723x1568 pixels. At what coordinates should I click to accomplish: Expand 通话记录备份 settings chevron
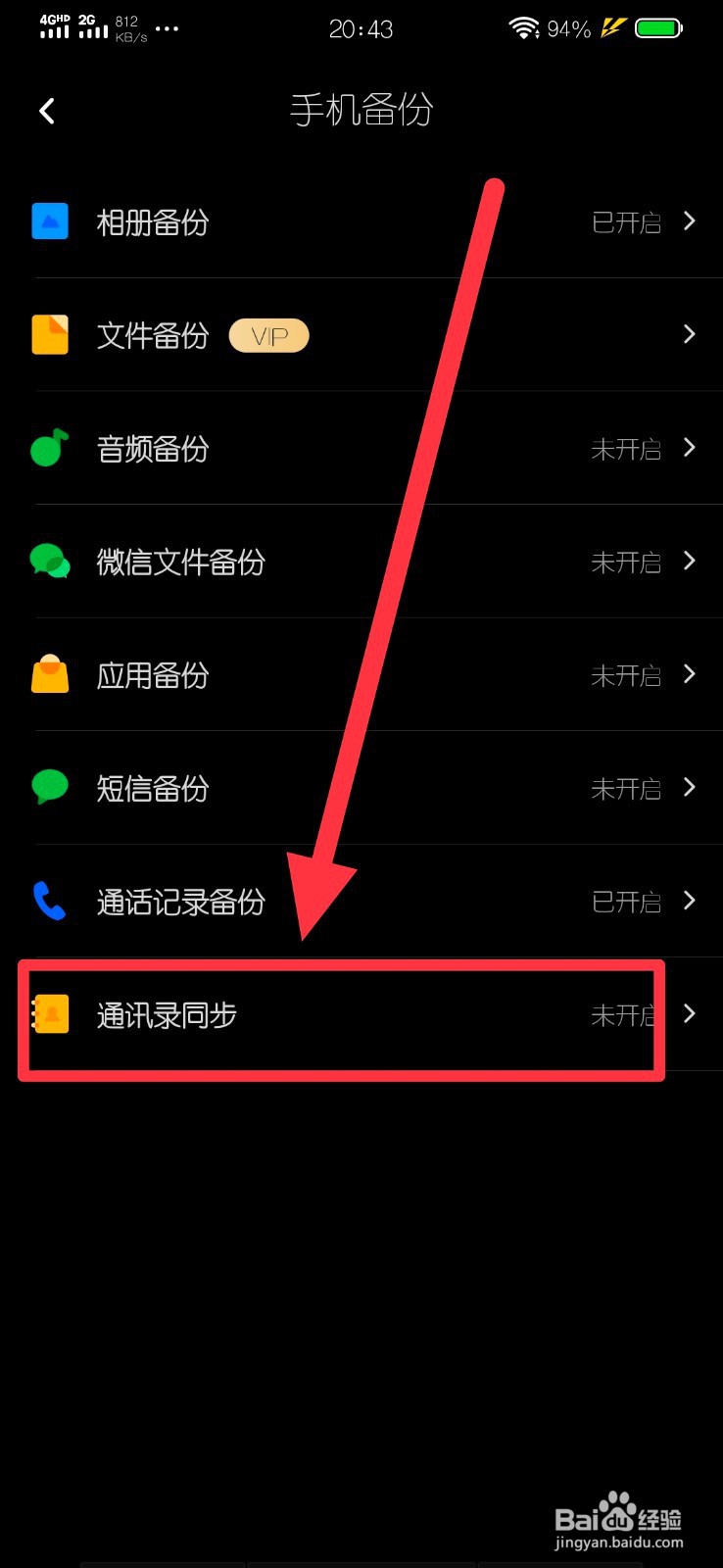(x=689, y=902)
